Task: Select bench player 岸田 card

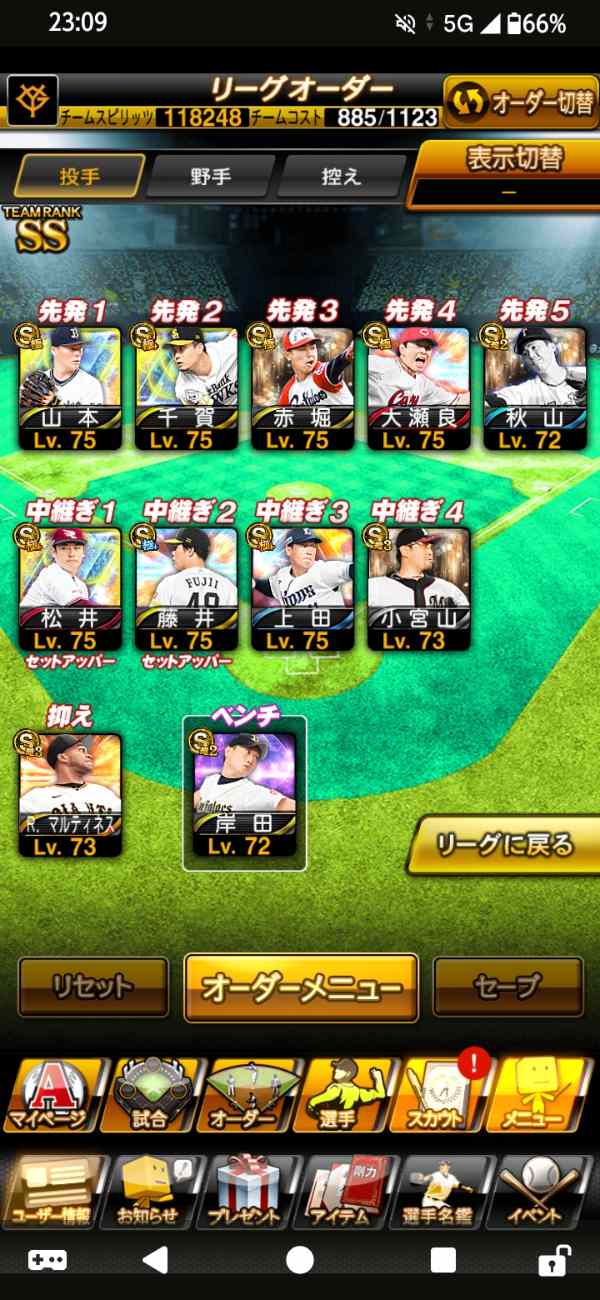Action: pos(244,793)
